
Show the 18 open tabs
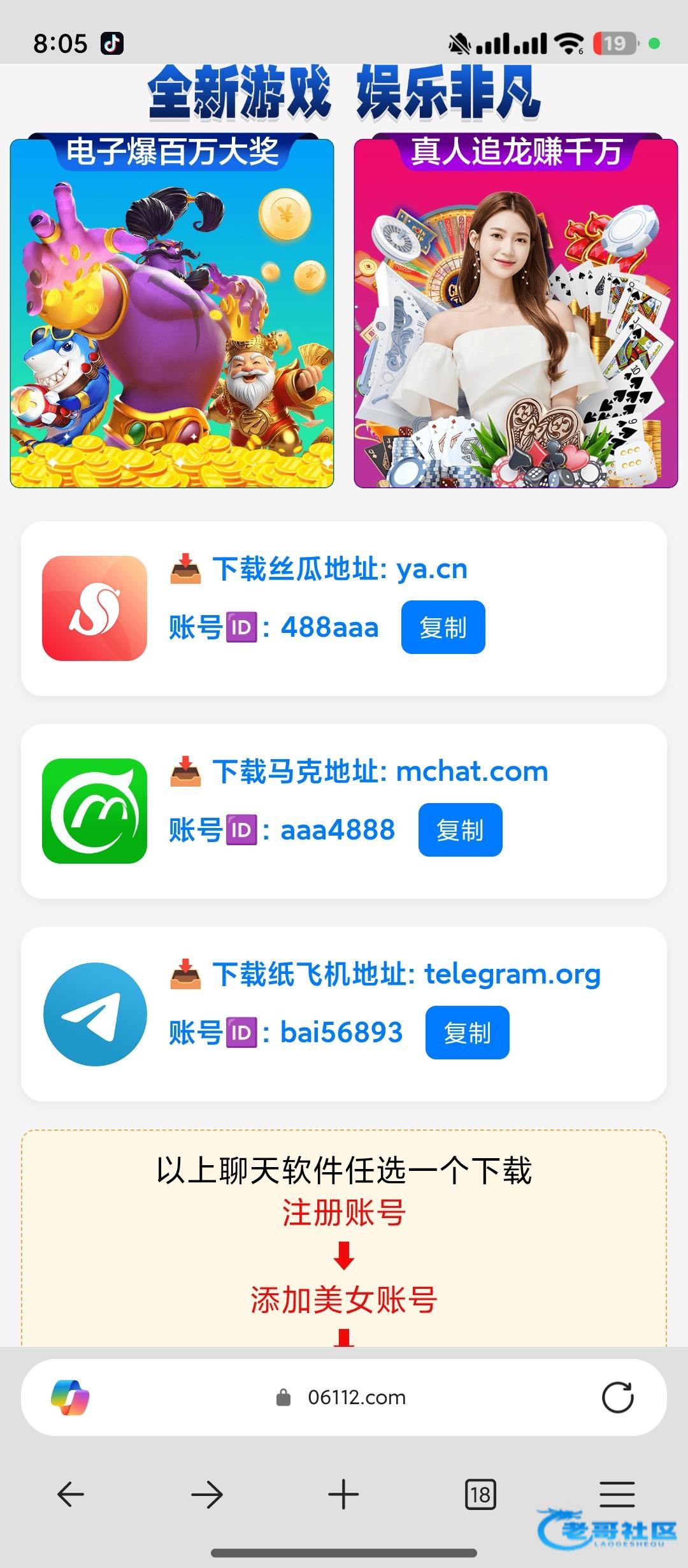coord(480,1495)
